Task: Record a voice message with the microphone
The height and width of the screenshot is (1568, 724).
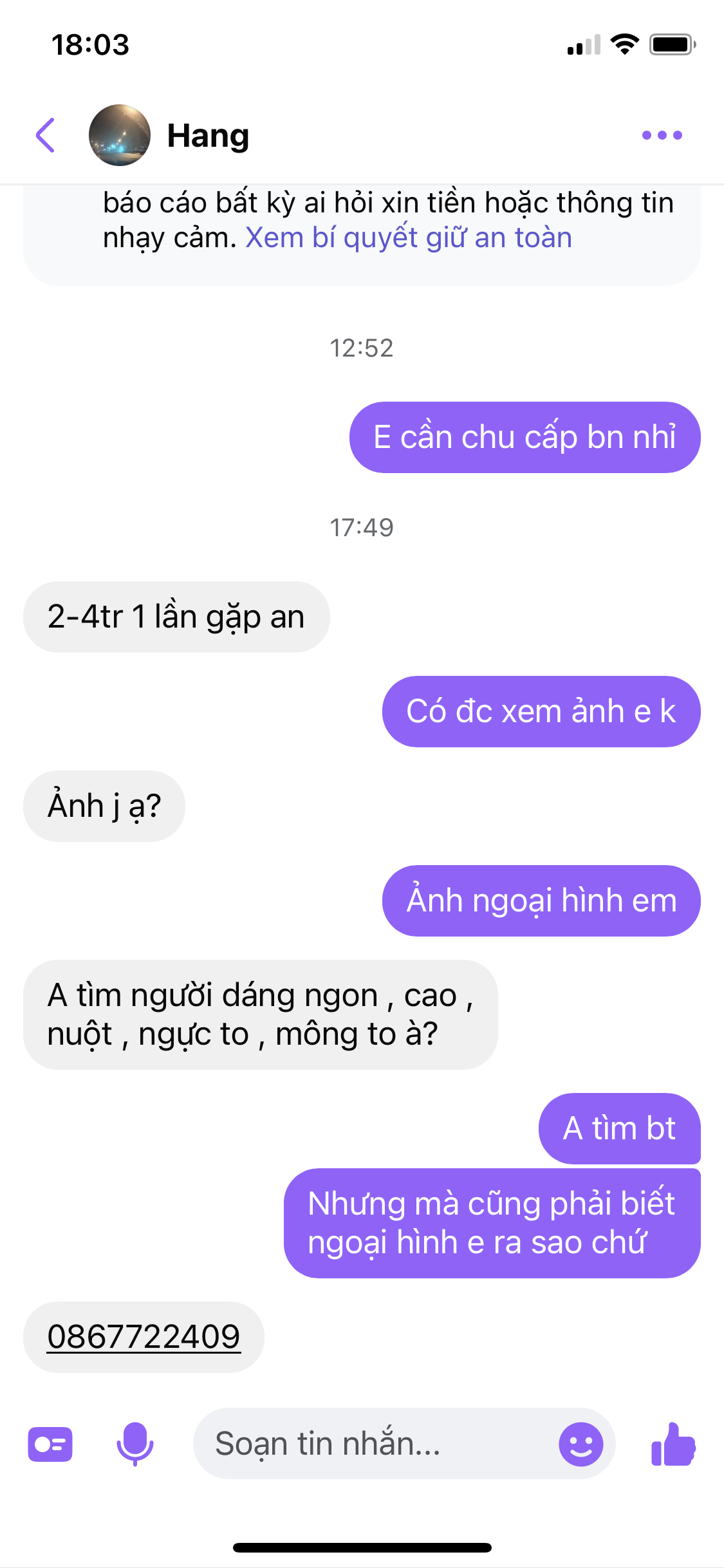Action: pos(135,1444)
